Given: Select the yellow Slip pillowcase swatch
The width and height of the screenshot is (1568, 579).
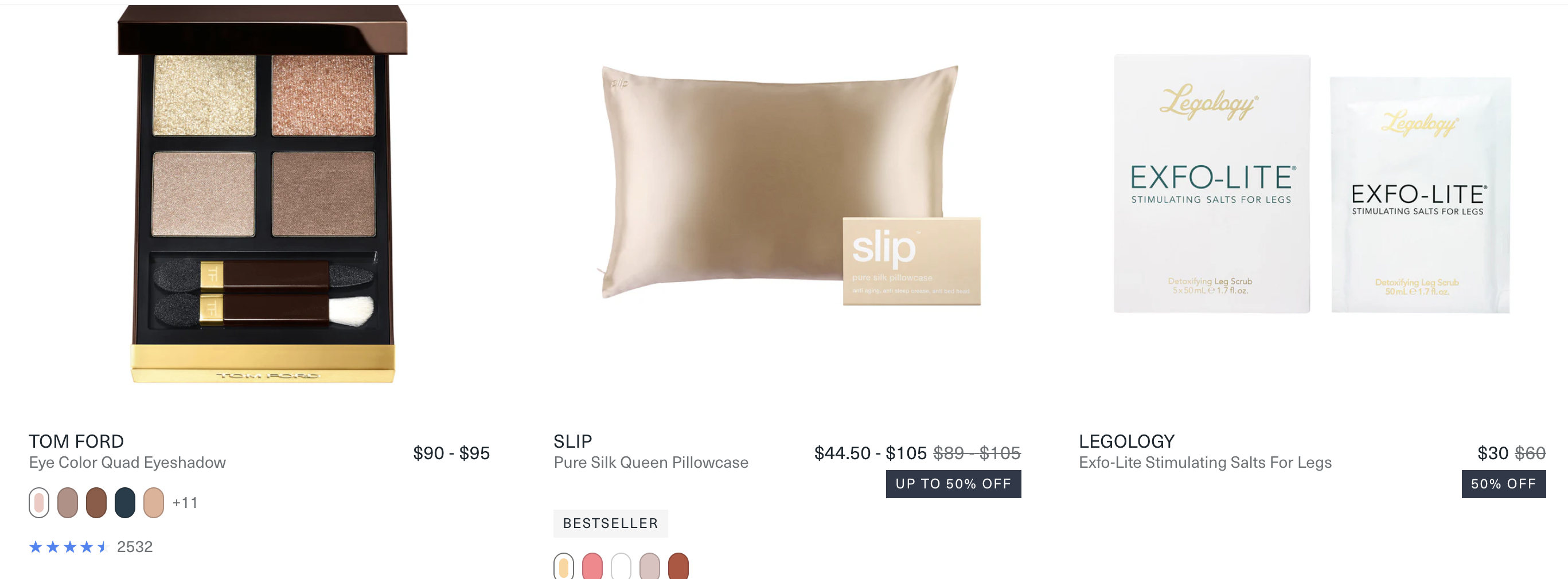Looking at the screenshot, I should 564,567.
